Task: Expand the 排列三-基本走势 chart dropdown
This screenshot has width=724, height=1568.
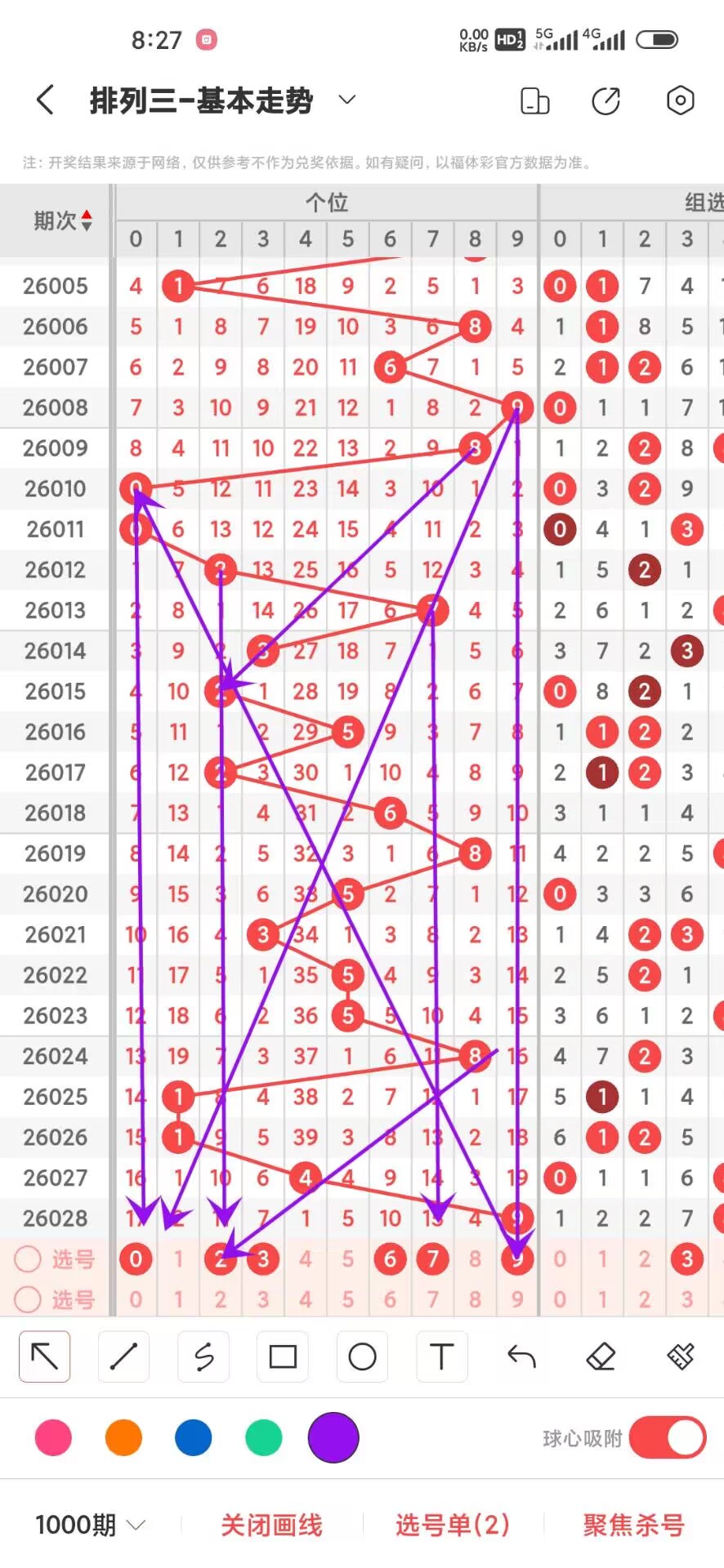Action: pos(347,100)
